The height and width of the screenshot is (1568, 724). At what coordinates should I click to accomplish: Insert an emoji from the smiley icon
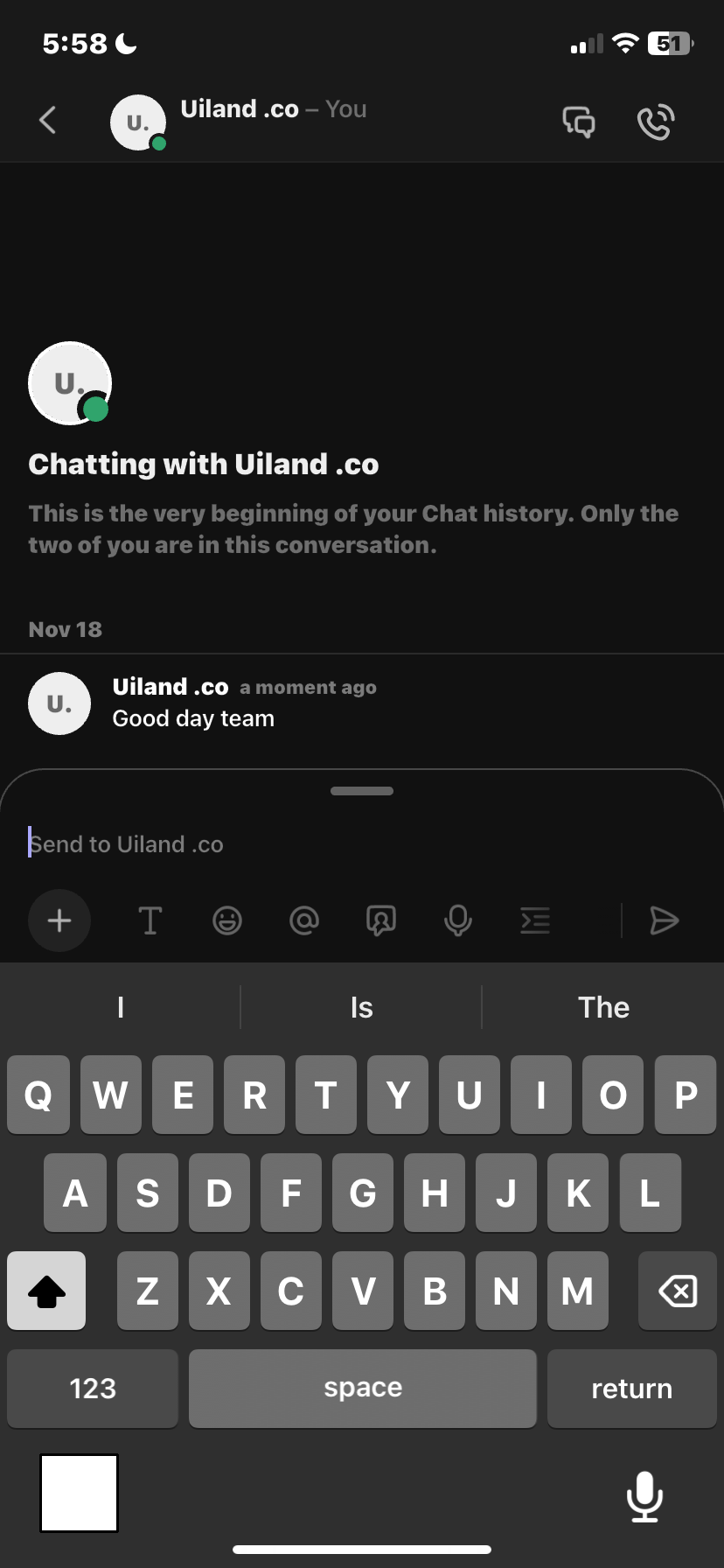click(226, 920)
